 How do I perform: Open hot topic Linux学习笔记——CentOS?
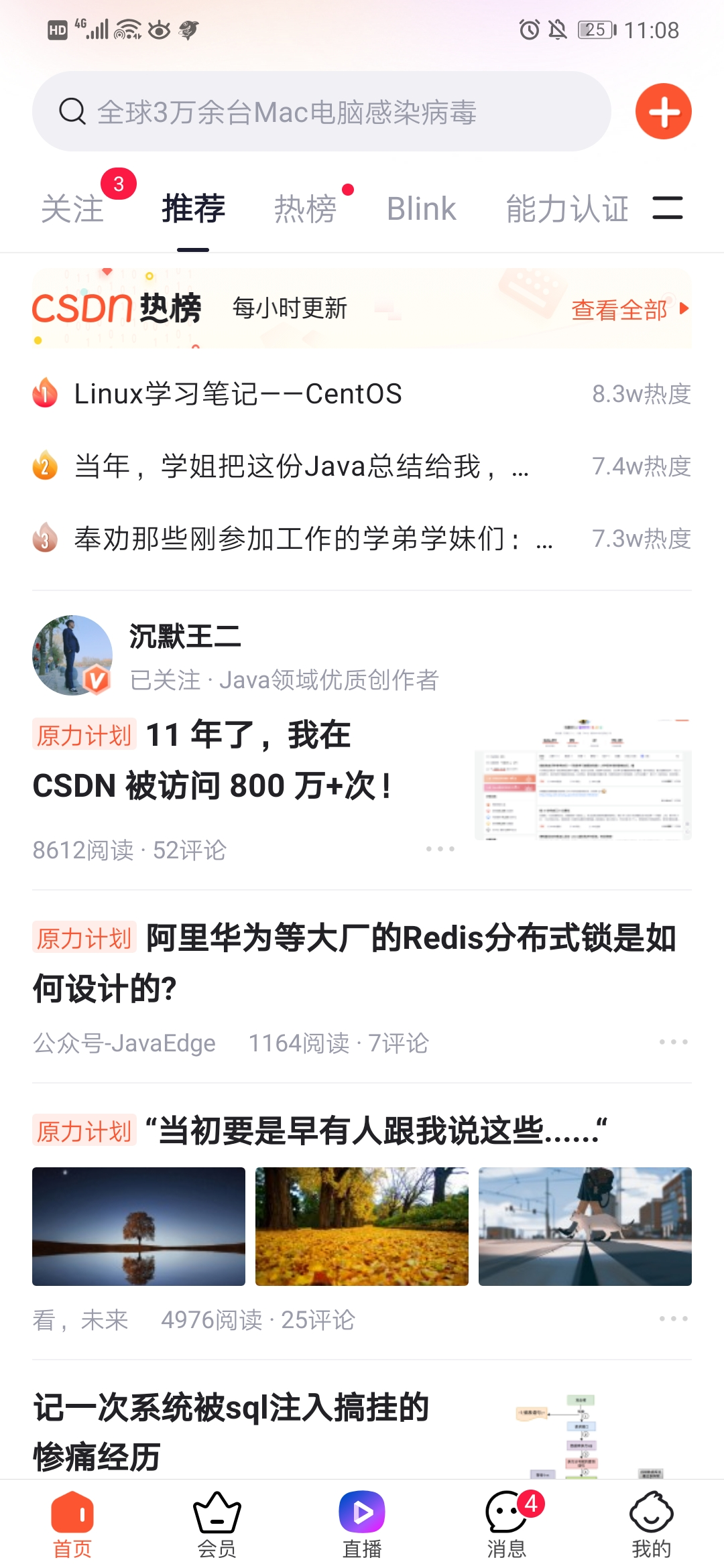coord(238,394)
